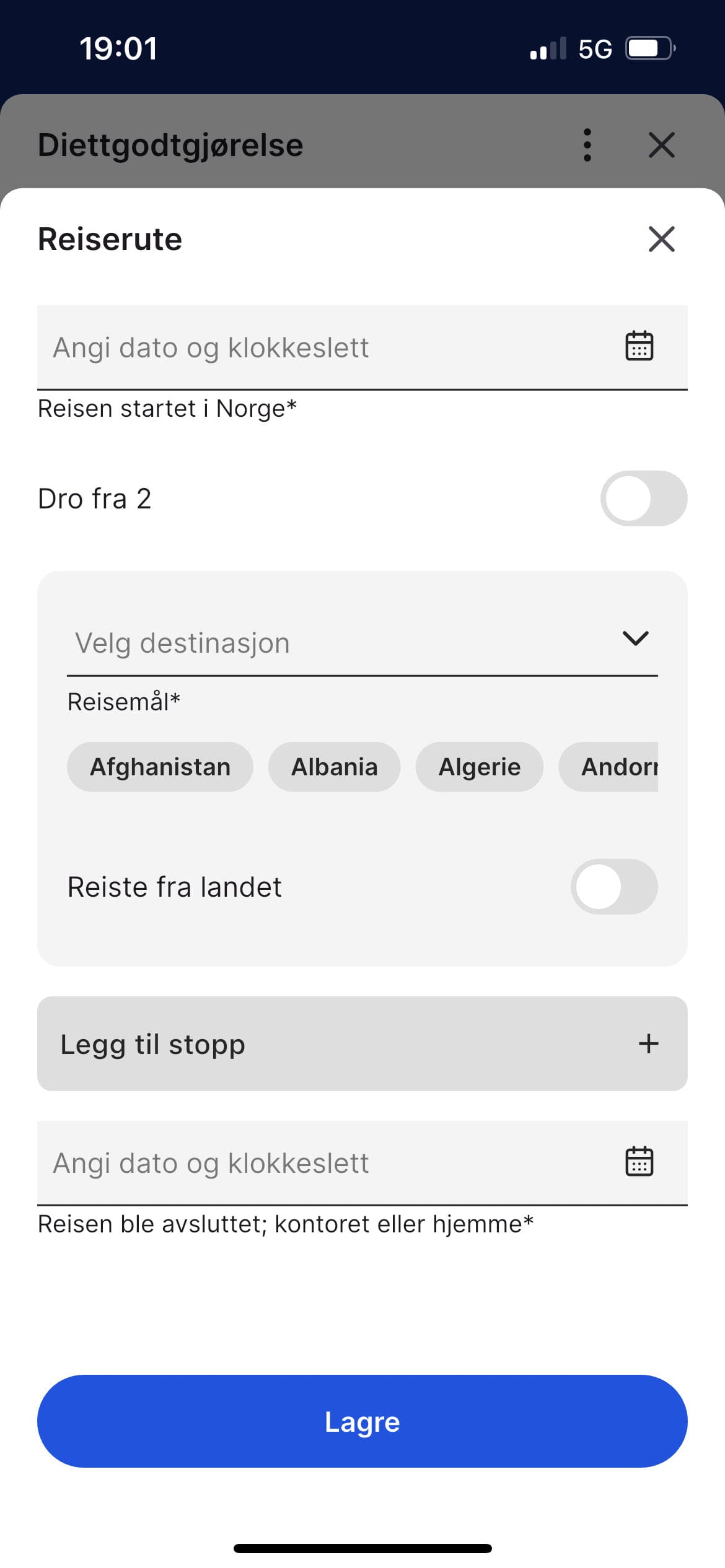Open the Diettgodtgjørelse overflow menu
This screenshot has height=1568, width=725.
587,145
